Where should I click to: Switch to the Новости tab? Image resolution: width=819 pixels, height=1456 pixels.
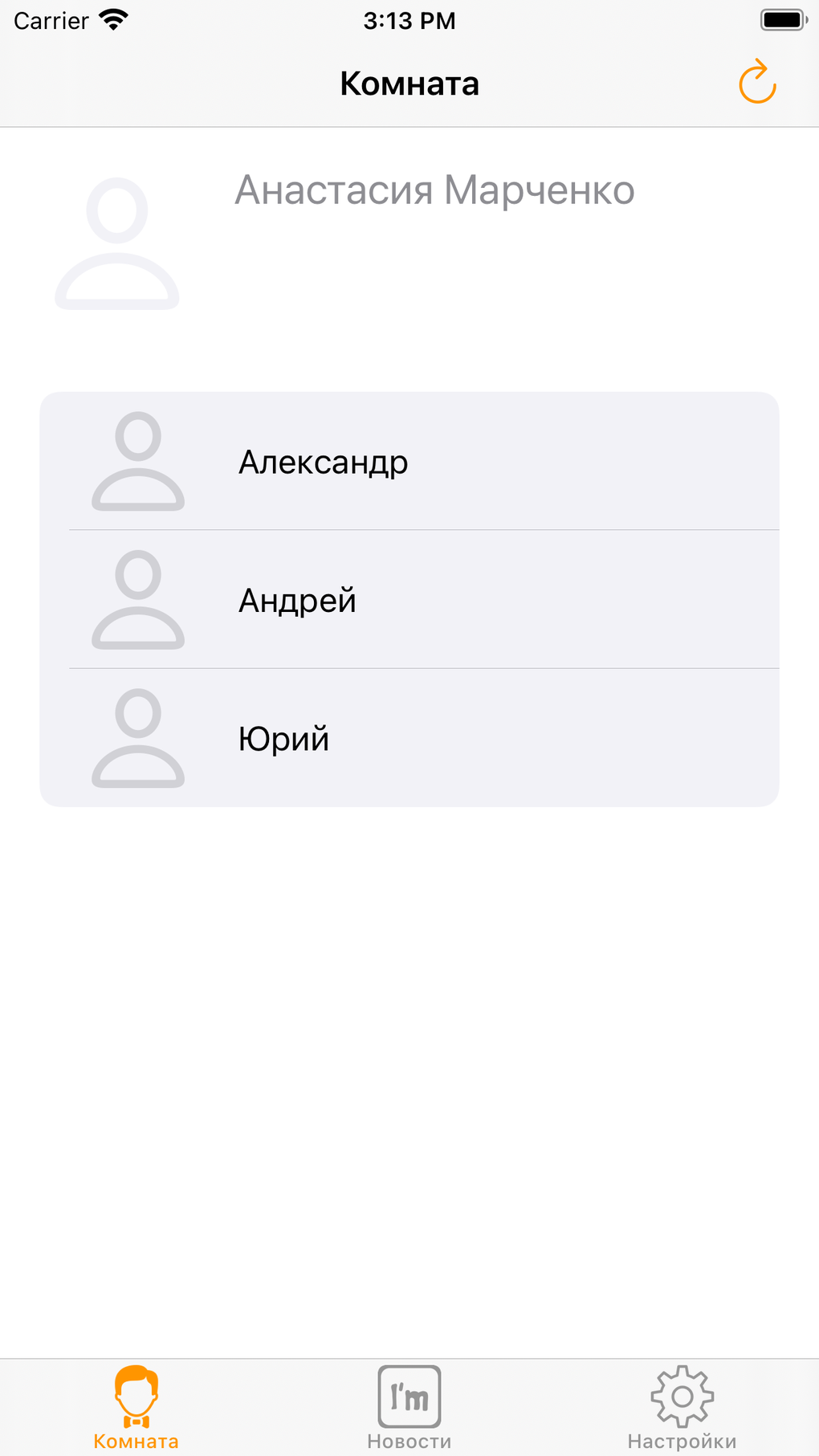coord(409,1407)
